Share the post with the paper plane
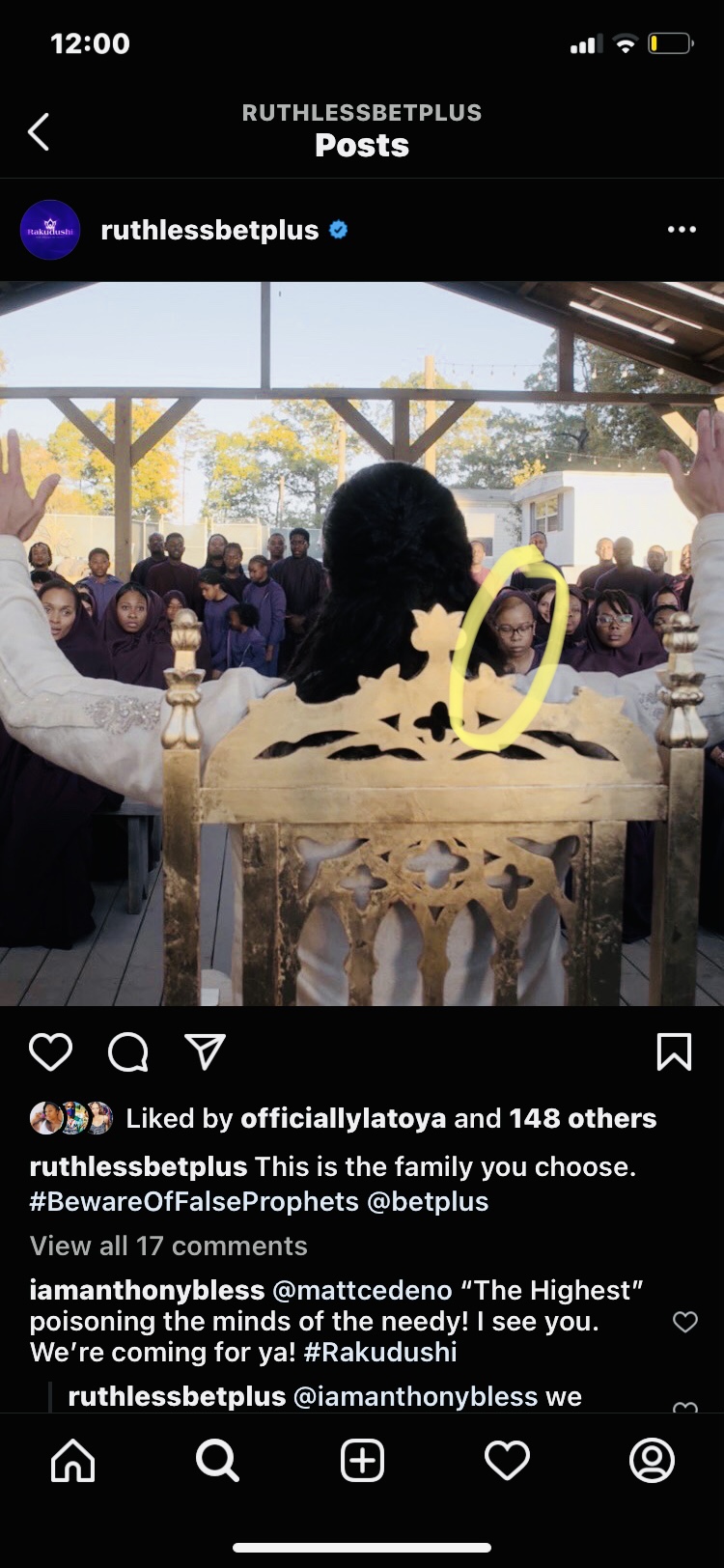The image size is (724, 1568). point(205,1051)
